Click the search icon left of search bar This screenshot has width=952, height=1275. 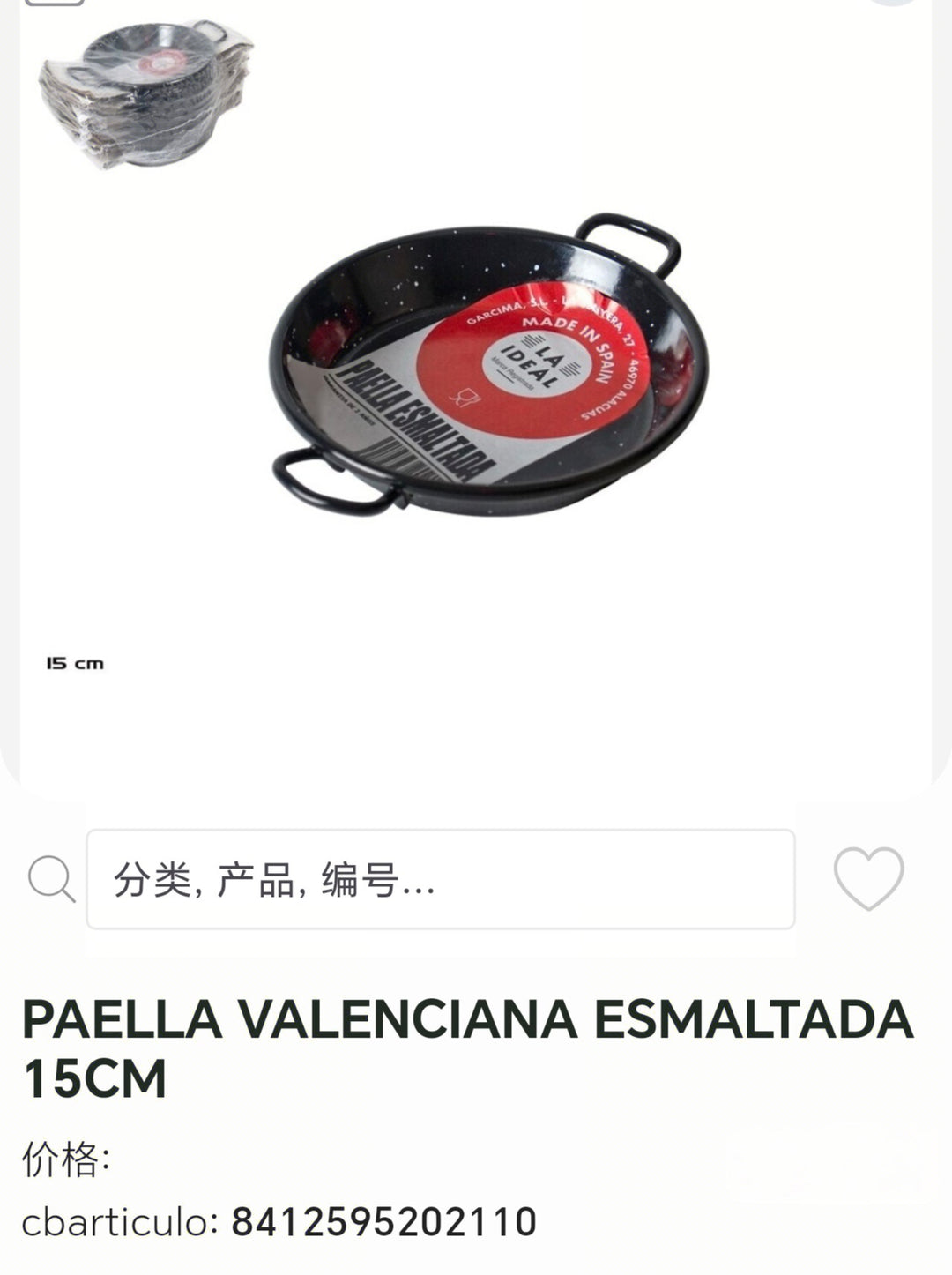[x=56, y=876]
